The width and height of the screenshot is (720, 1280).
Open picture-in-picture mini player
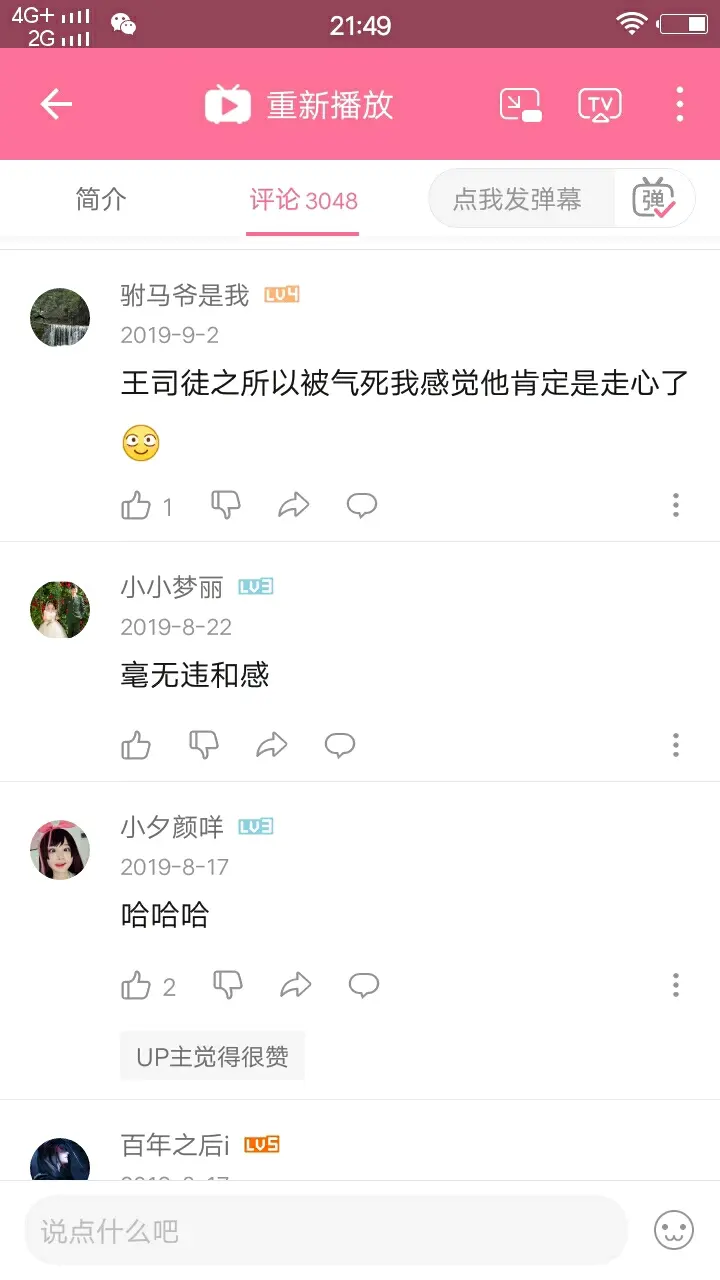click(x=520, y=104)
